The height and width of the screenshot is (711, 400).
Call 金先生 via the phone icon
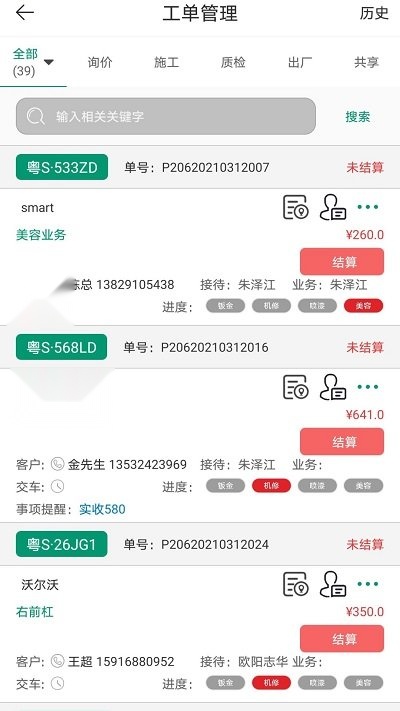[x=57, y=464]
